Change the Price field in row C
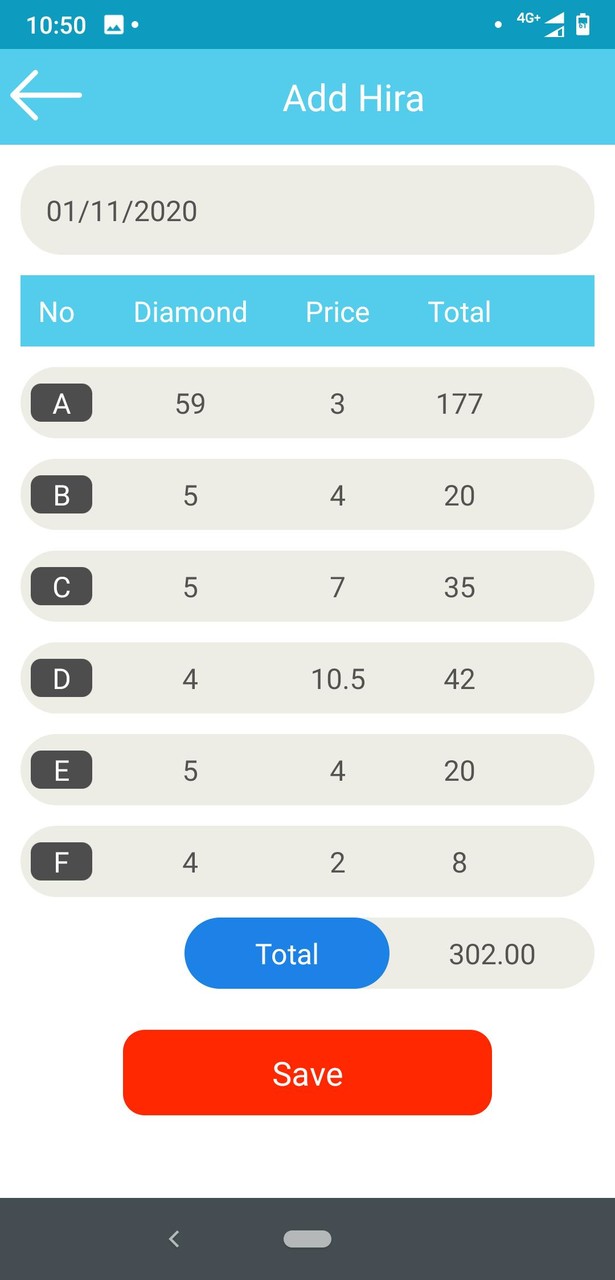 click(337, 588)
